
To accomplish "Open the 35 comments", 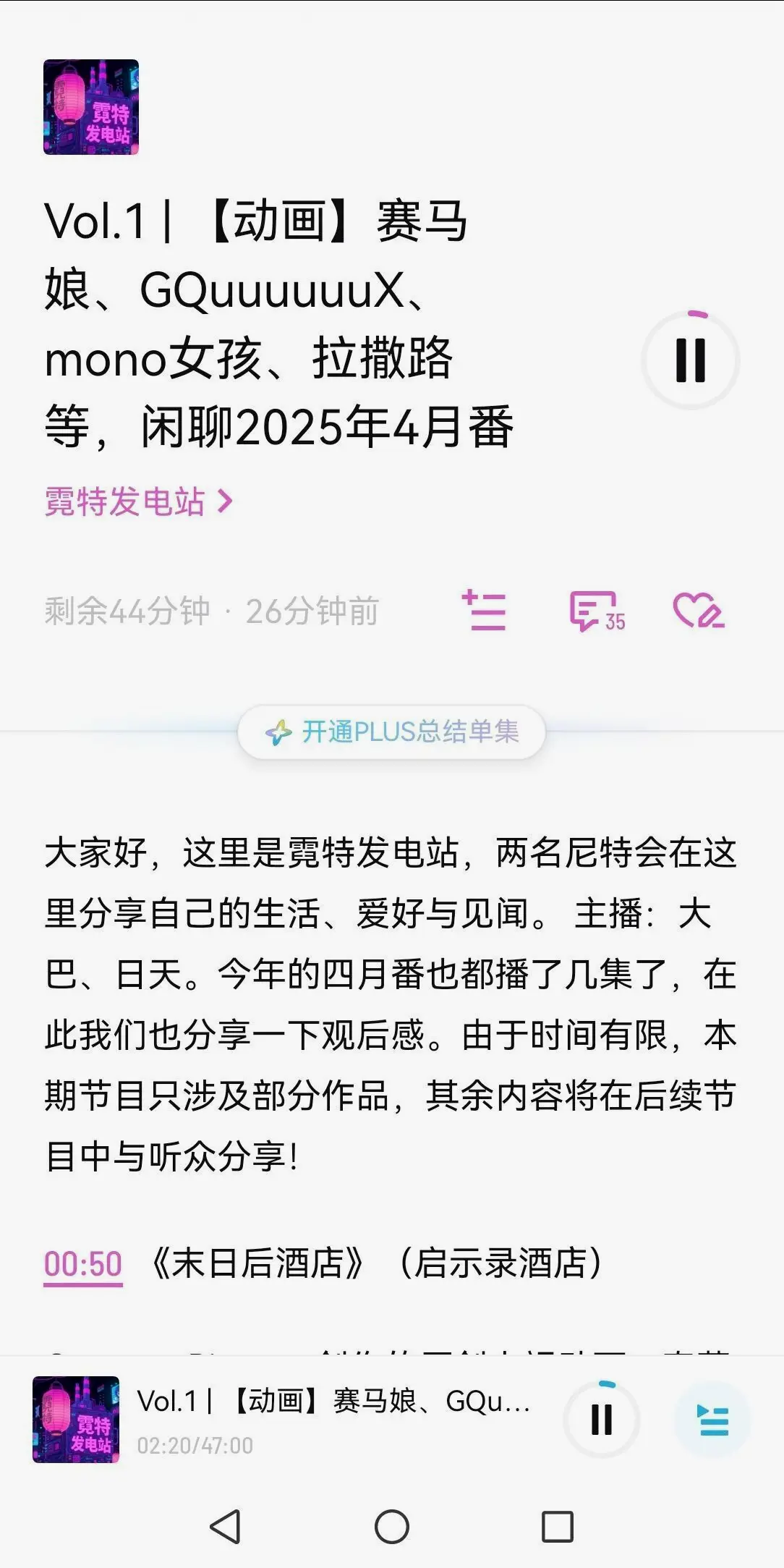I will [x=596, y=612].
